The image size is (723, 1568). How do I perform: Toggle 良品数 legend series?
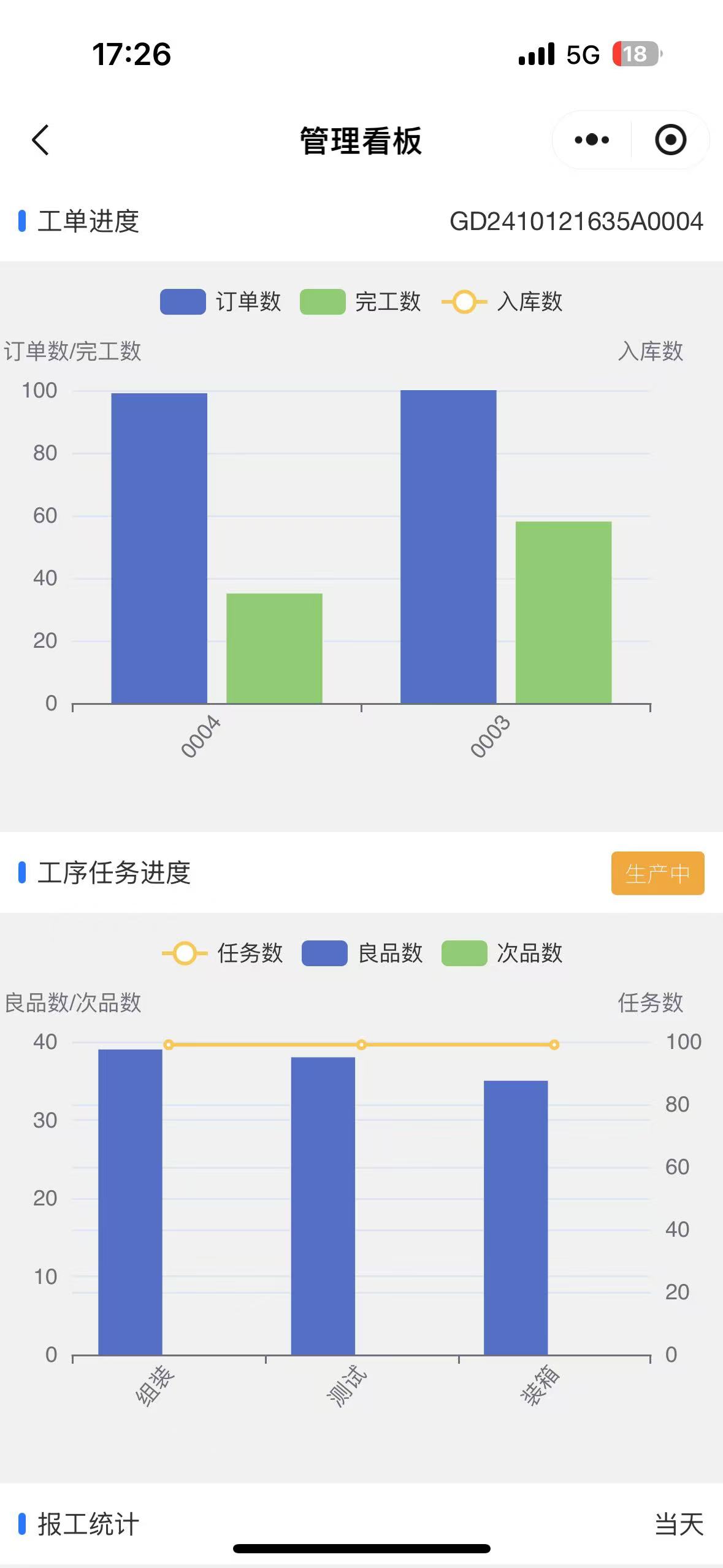(x=362, y=953)
